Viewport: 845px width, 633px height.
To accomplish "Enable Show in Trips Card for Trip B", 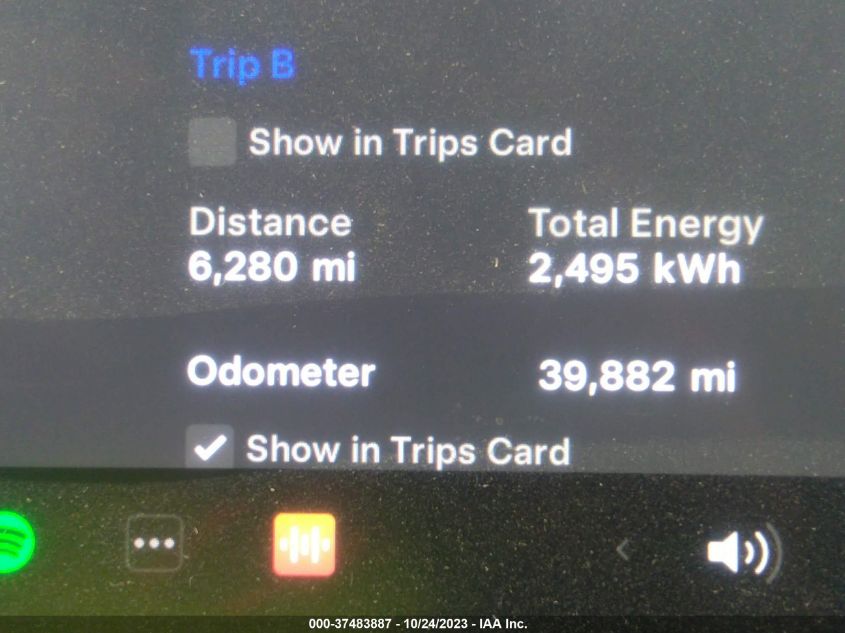I will click(x=213, y=142).
